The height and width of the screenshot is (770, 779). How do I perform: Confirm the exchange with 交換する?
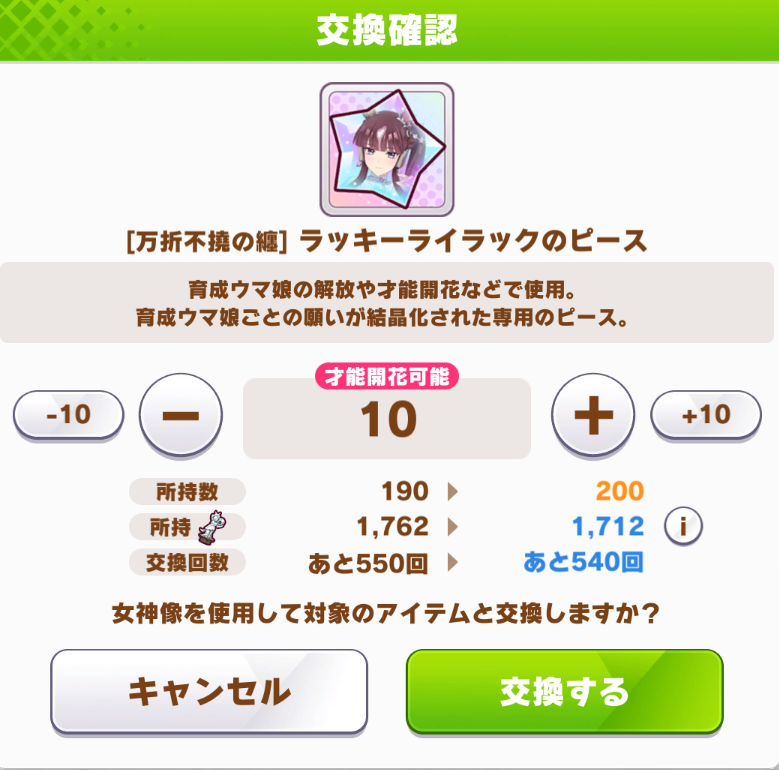point(565,691)
